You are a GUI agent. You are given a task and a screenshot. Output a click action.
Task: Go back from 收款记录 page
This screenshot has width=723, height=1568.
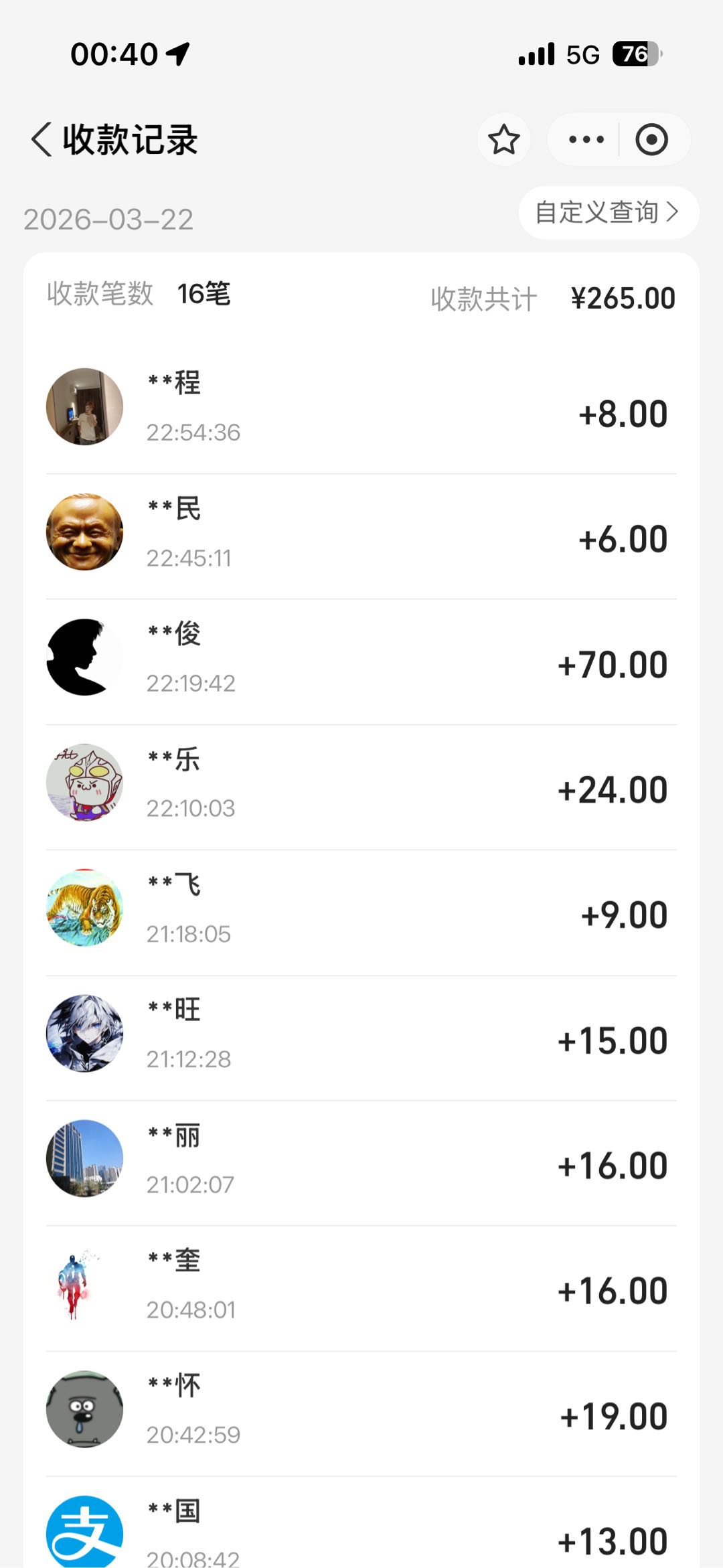pos(42,140)
